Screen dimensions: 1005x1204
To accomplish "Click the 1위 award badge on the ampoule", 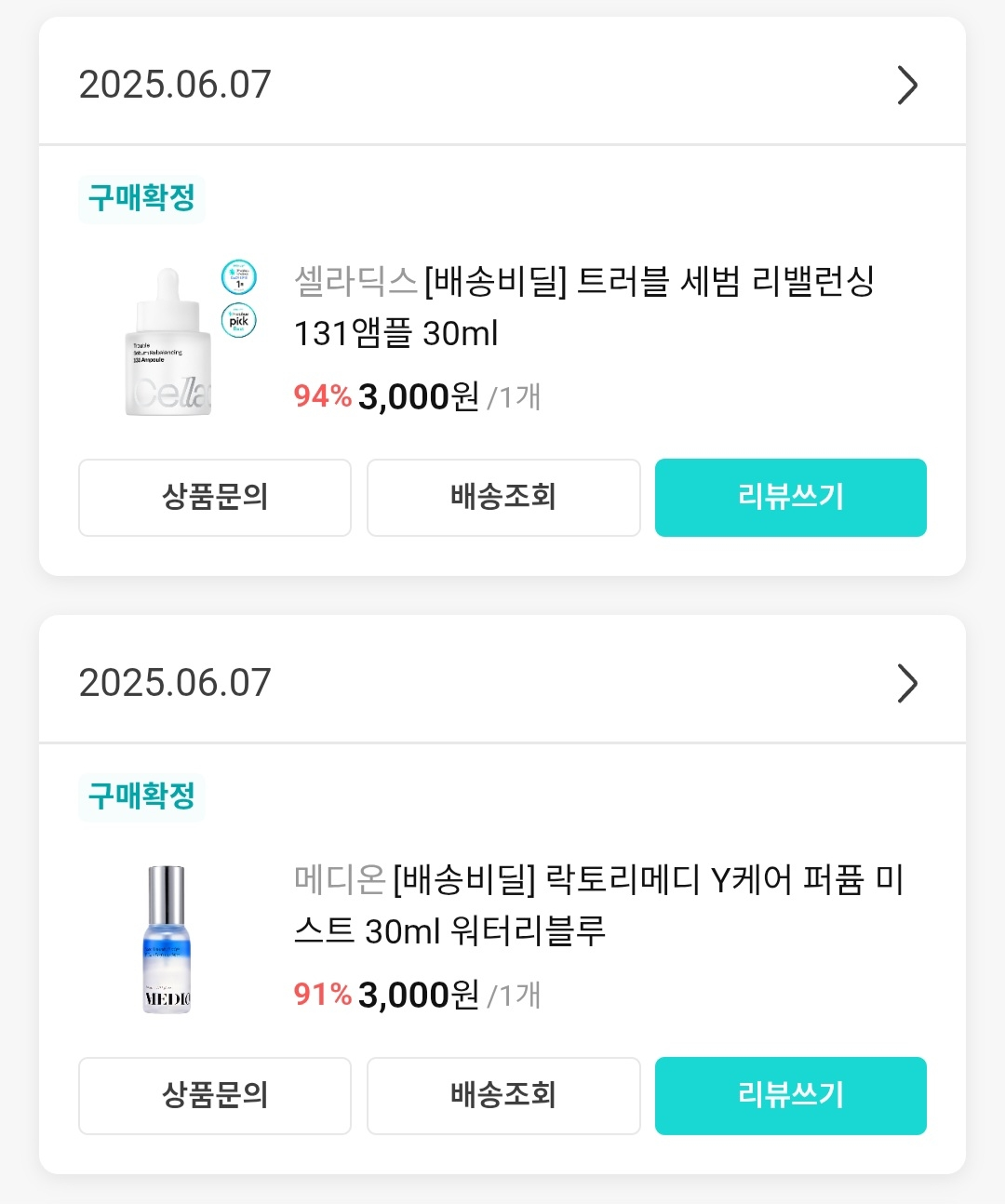I will point(238,277).
